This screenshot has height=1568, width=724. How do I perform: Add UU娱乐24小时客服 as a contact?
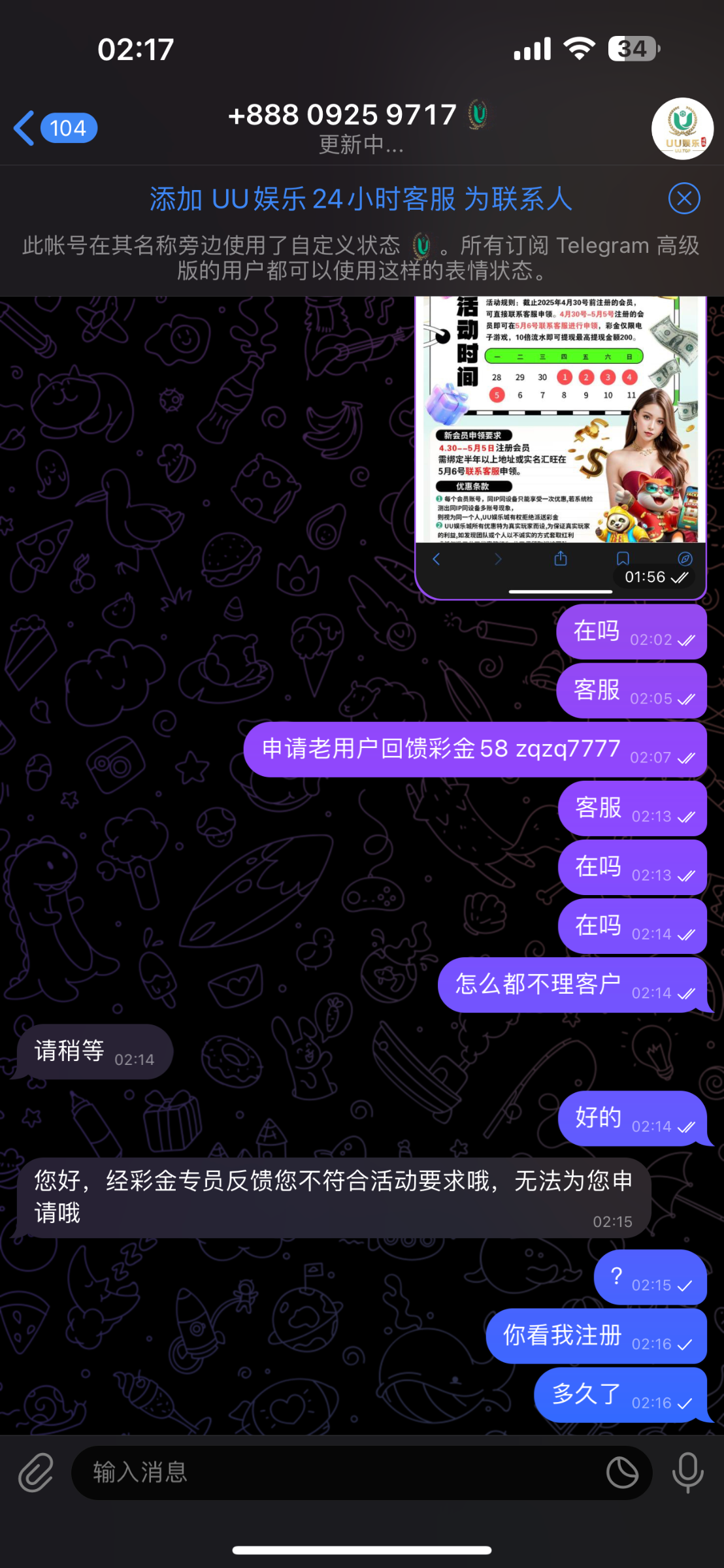(x=361, y=199)
